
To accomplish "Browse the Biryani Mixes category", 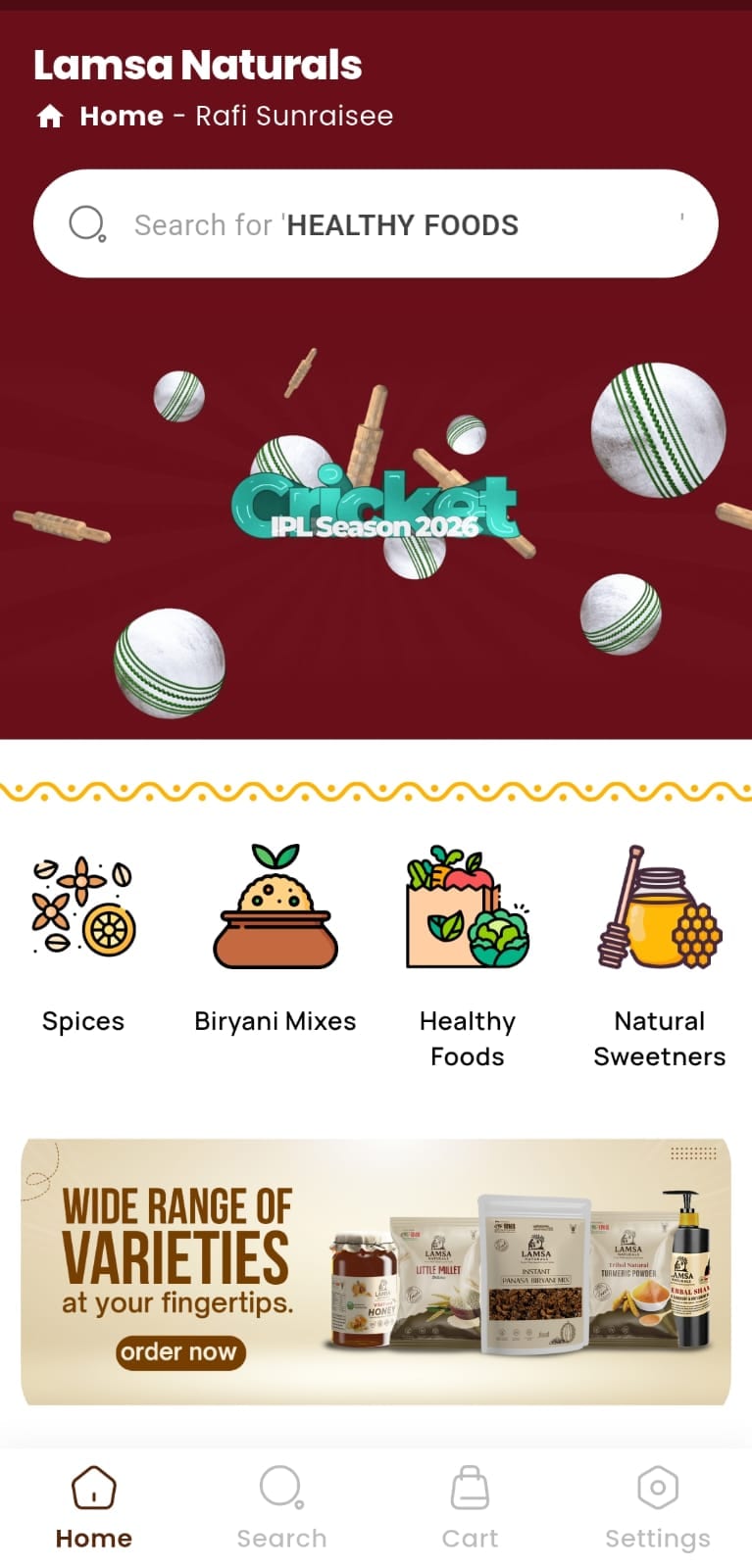I will pyautogui.click(x=276, y=939).
